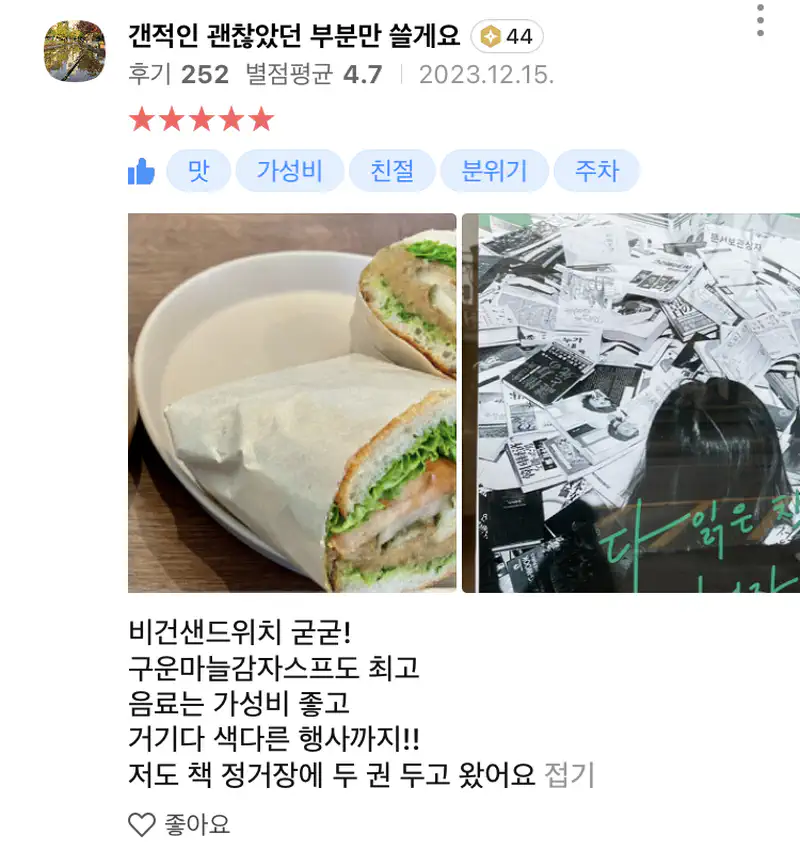Open reviewer 갠적인 괜찮았던 부분만 쓸게요 profile
Image resolution: width=800 pixels, height=851 pixels.
click(294, 37)
